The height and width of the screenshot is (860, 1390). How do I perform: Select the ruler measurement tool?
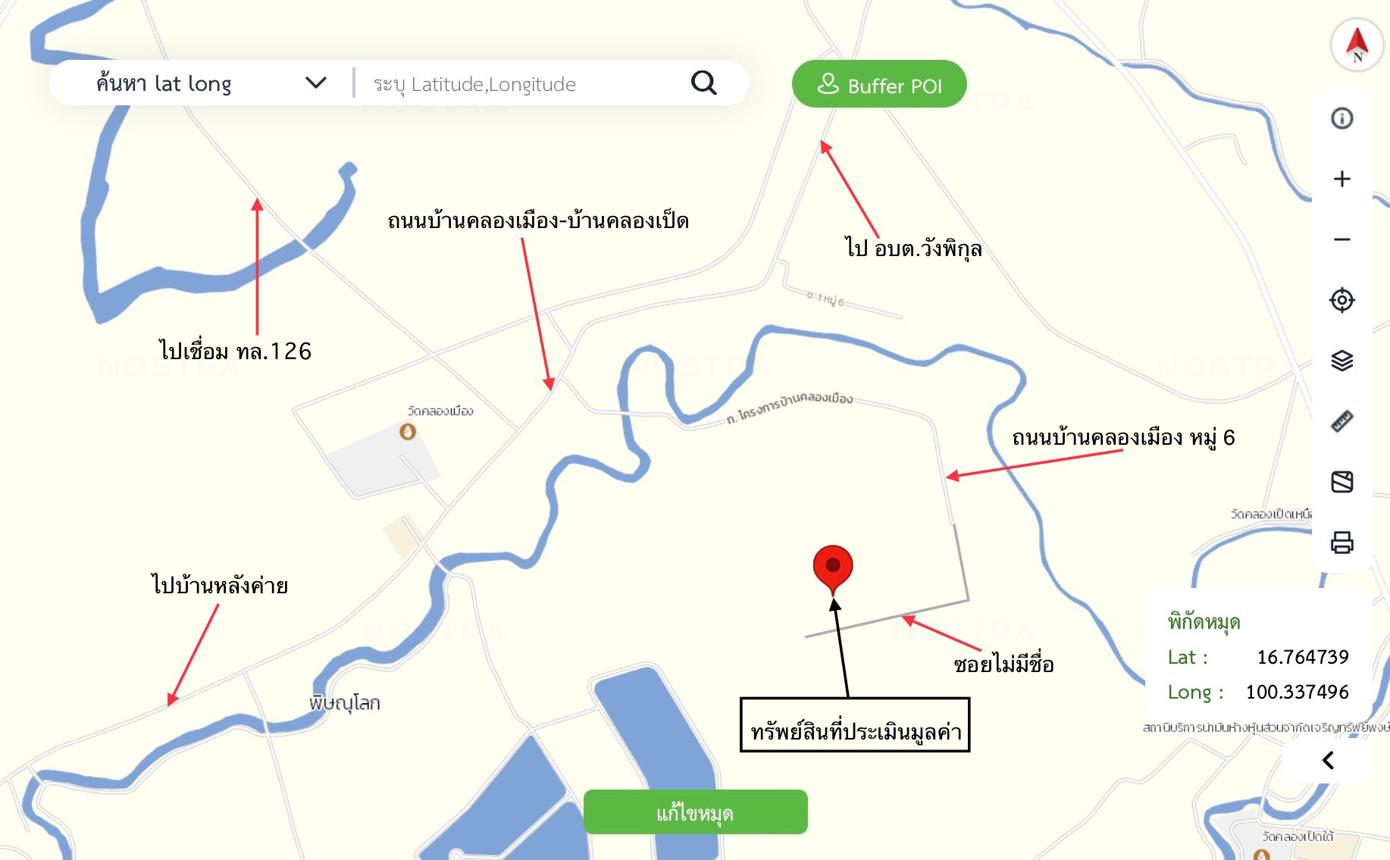tap(1342, 421)
